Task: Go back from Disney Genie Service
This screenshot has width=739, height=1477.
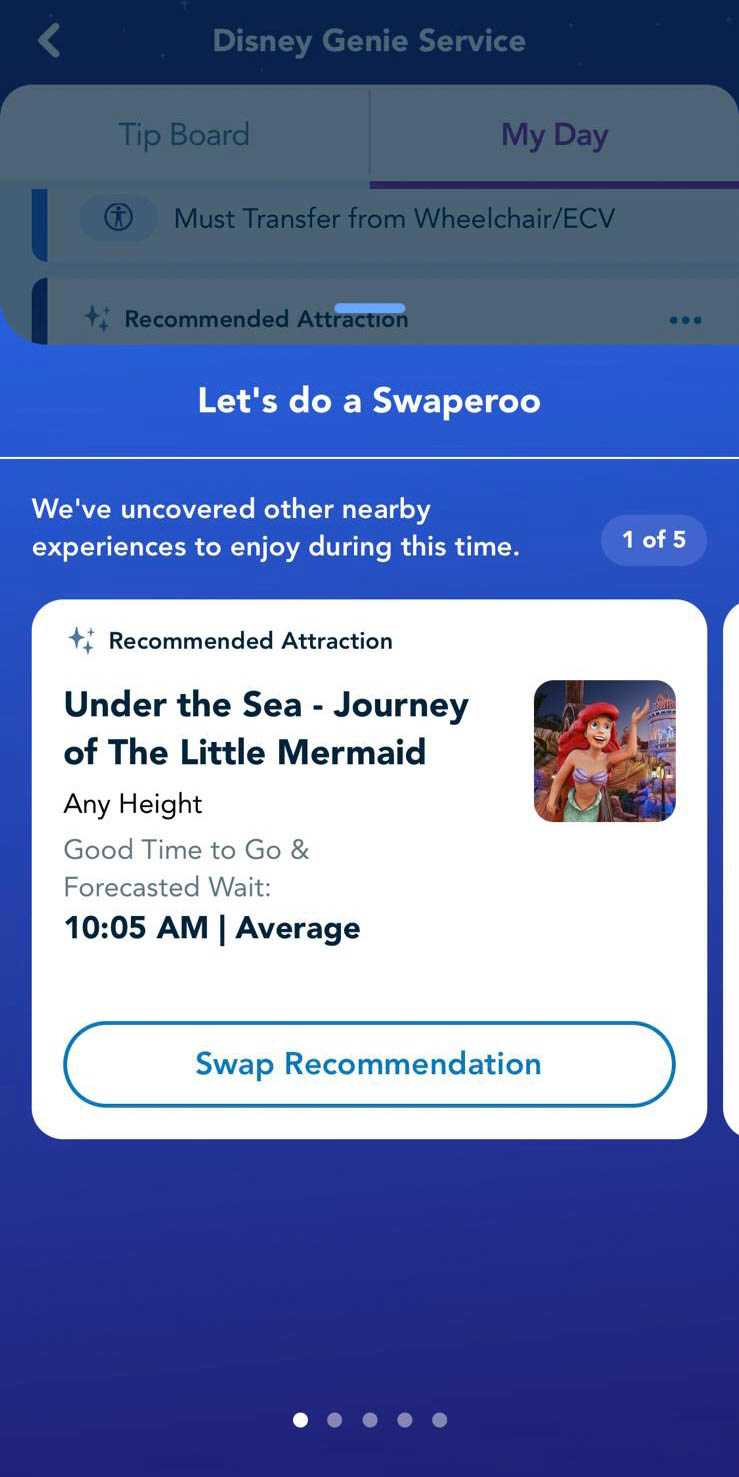Action: pyautogui.click(x=49, y=41)
